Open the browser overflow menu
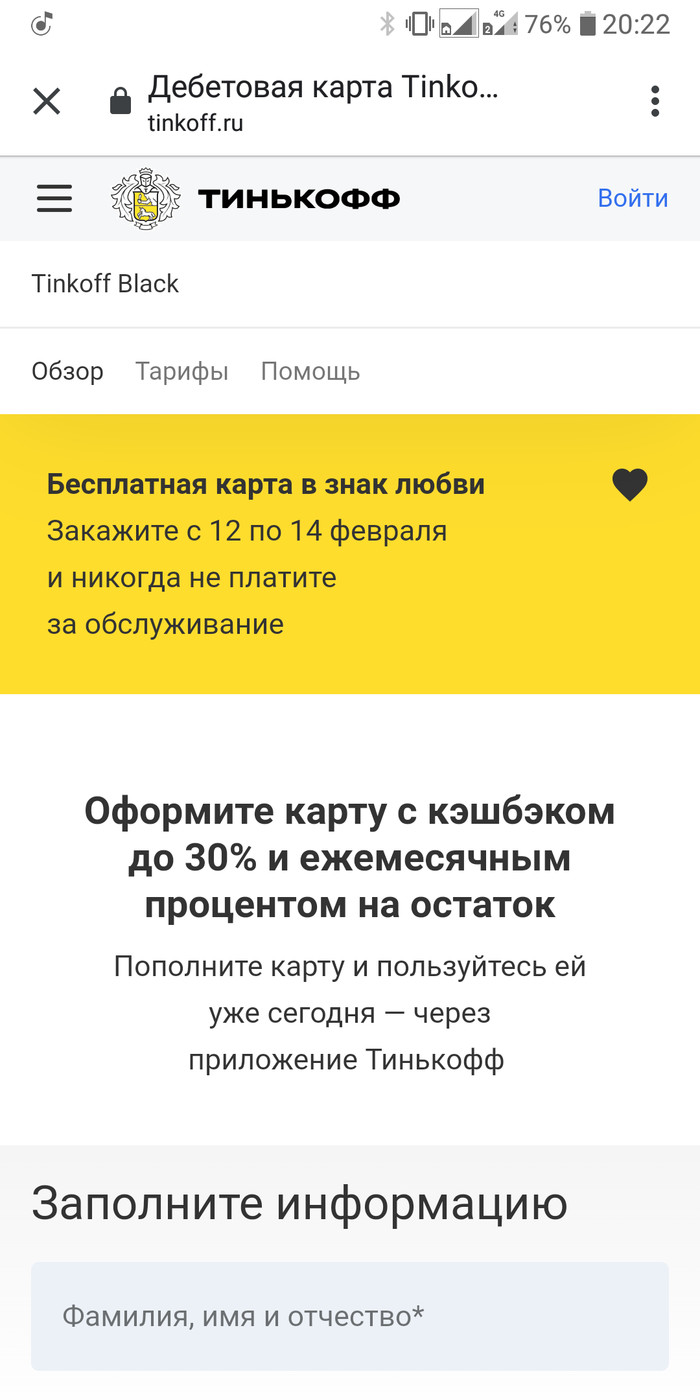The height and width of the screenshot is (1400, 700). pos(655,102)
